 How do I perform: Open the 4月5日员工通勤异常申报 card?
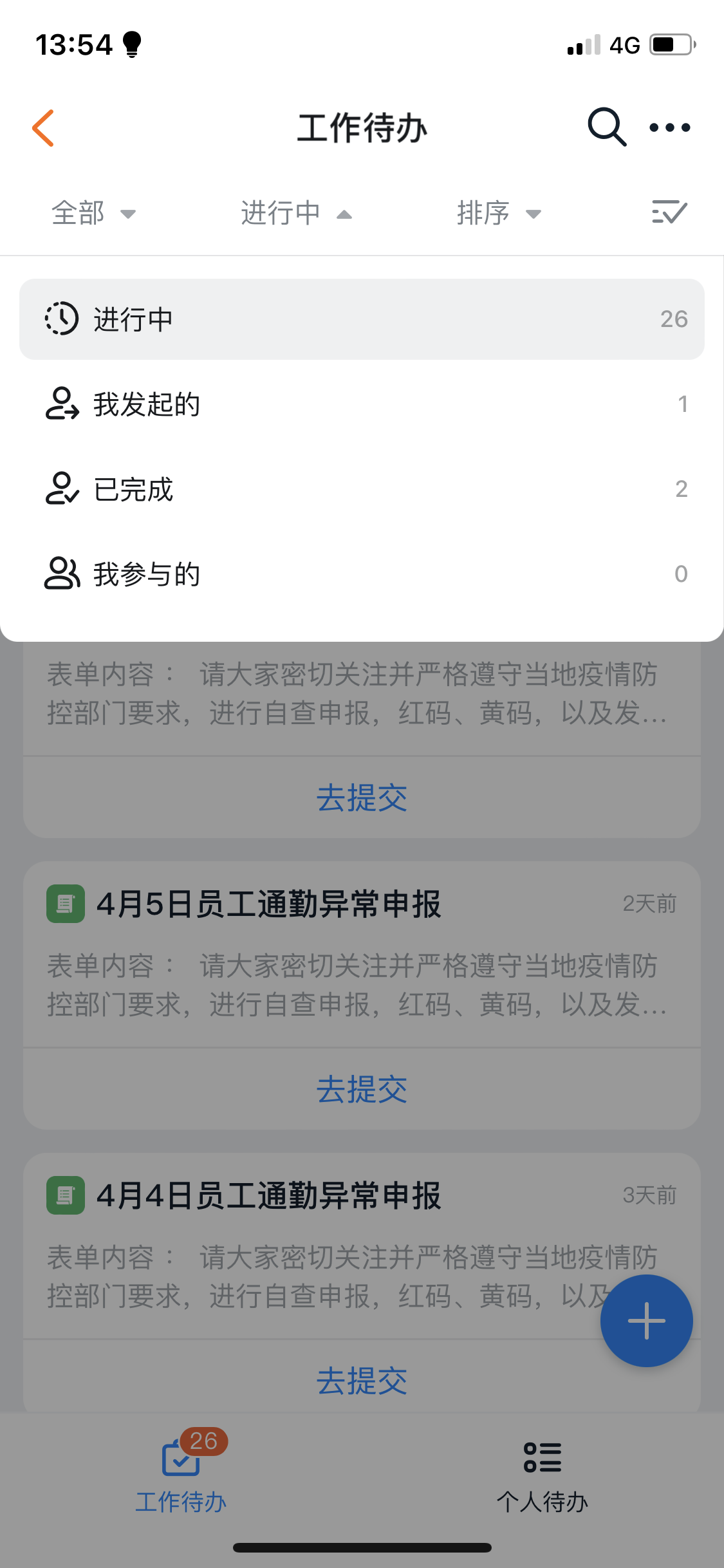[x=269, y=904]
